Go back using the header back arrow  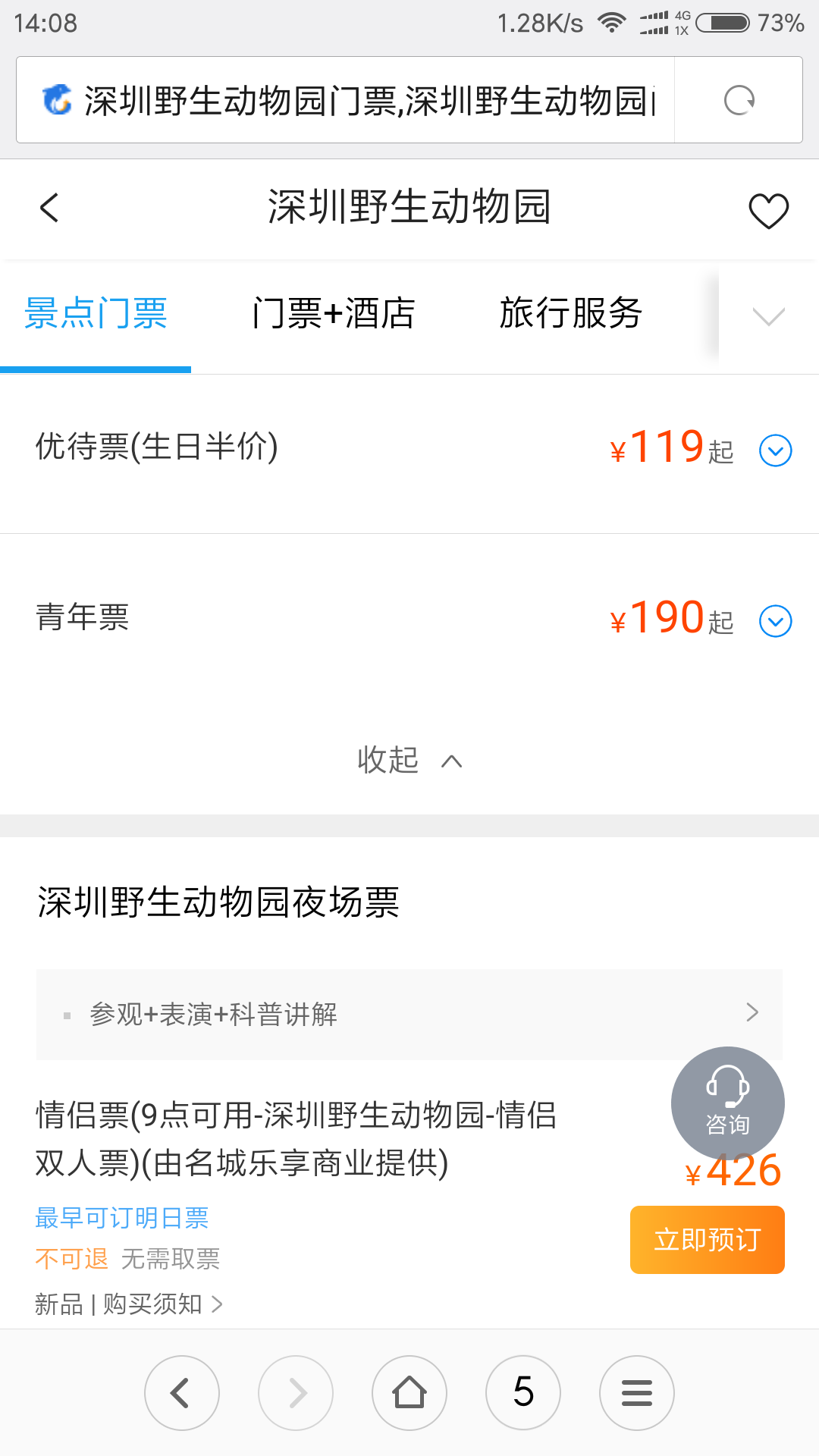point(49,208)
